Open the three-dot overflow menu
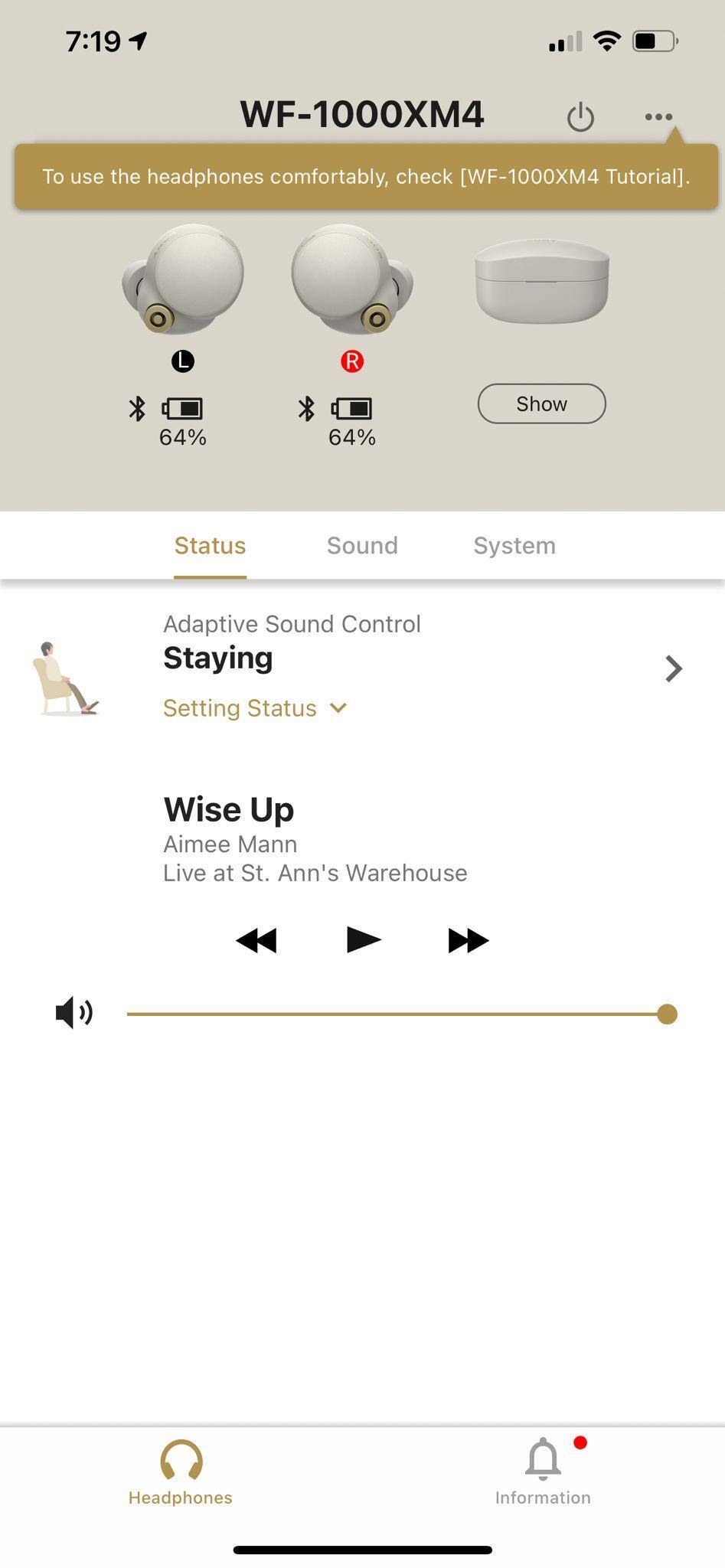Image resolution: width=725 pixels, height=1568 pixels. (x=658, y=116)
